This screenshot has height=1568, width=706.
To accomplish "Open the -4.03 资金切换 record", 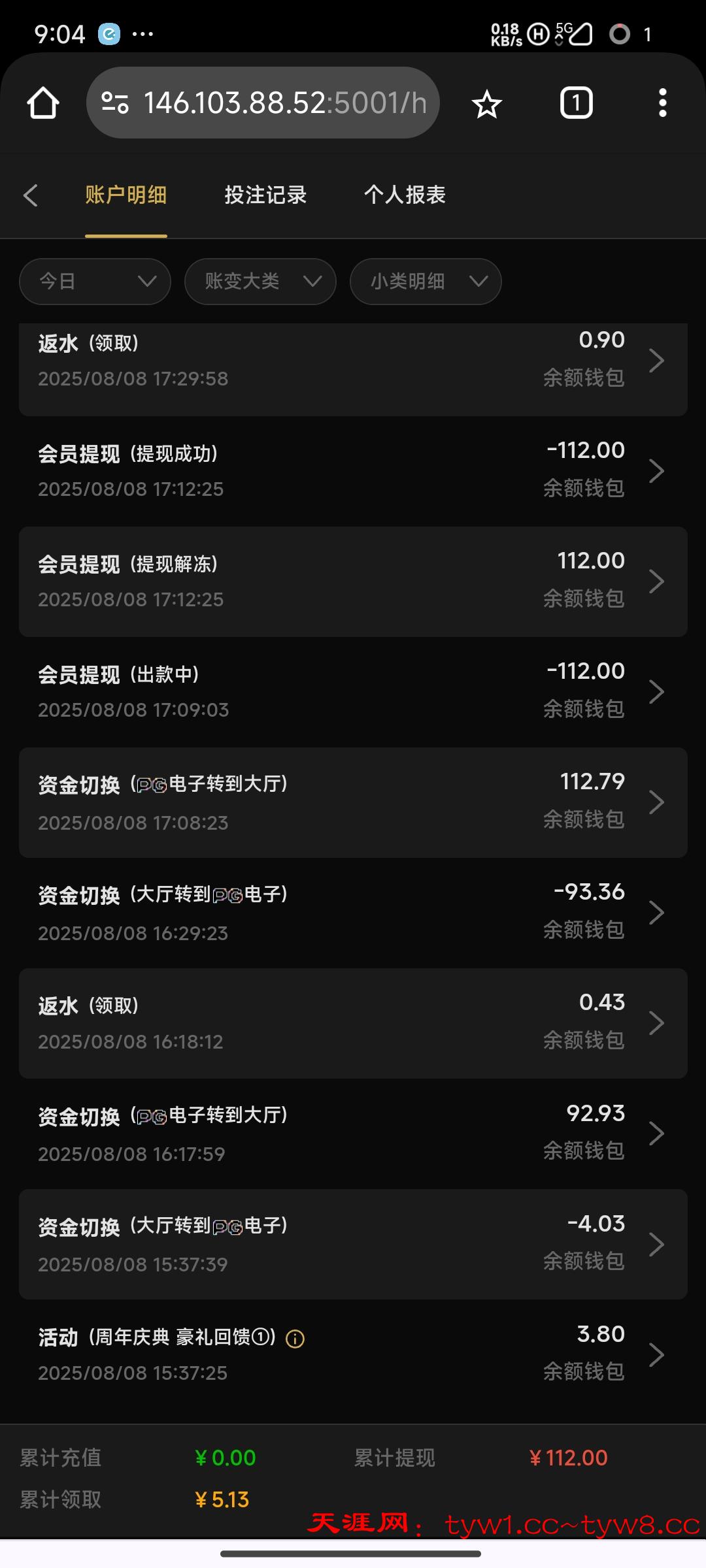I will click(353, 1244).
